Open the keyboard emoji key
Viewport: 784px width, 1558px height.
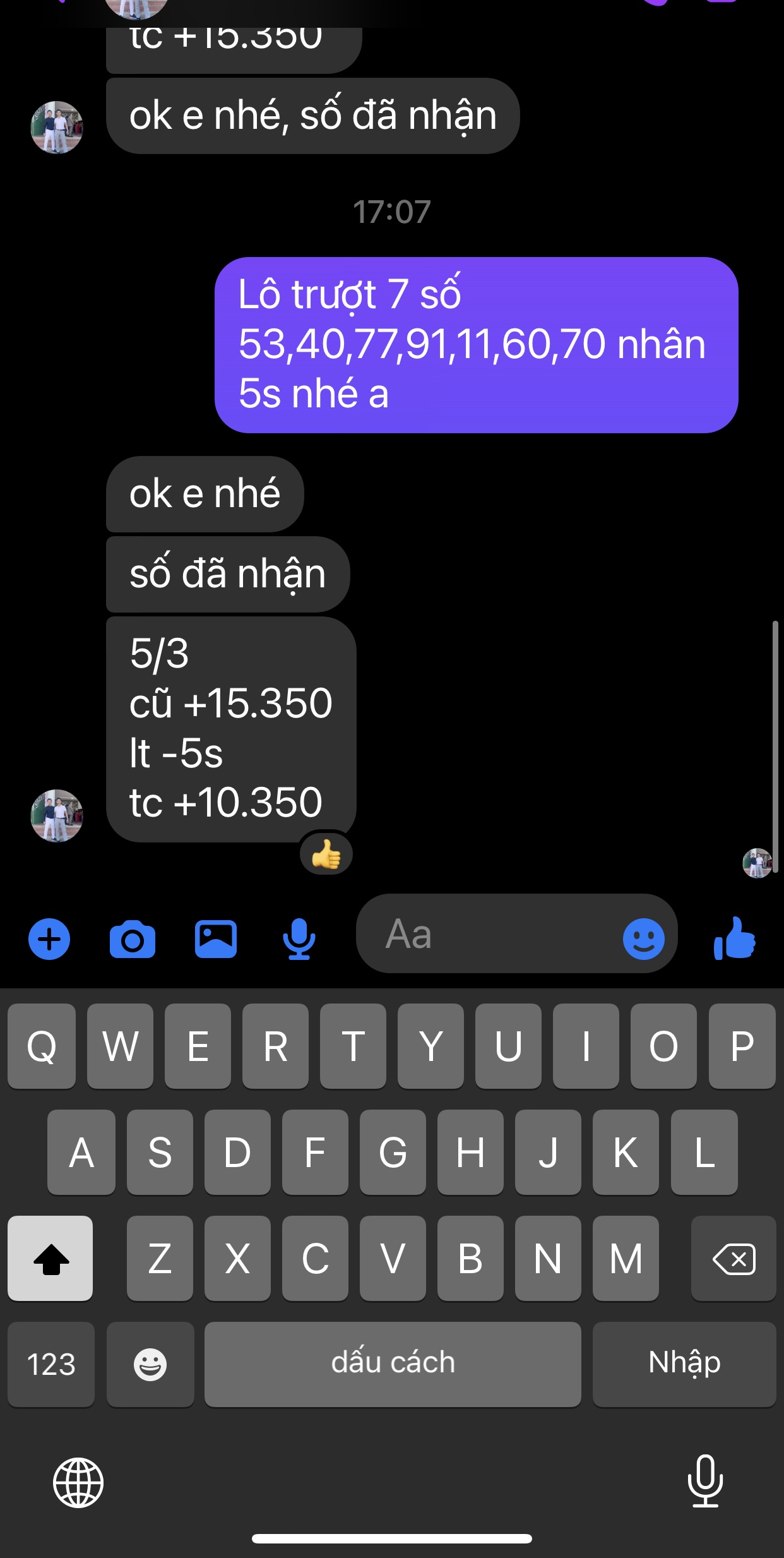150,1364
